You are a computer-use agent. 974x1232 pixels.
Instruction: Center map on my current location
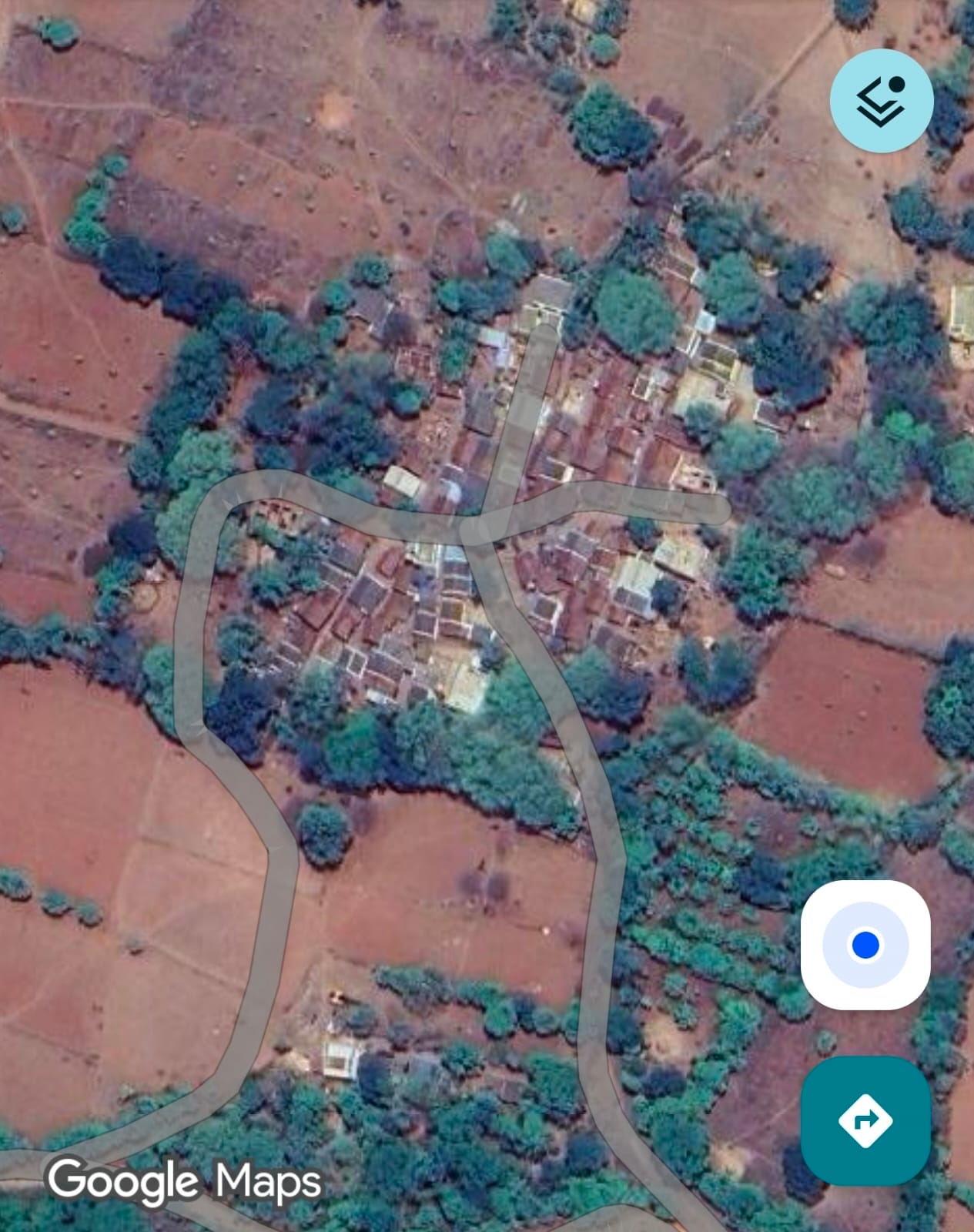click(x=865, y=944)
